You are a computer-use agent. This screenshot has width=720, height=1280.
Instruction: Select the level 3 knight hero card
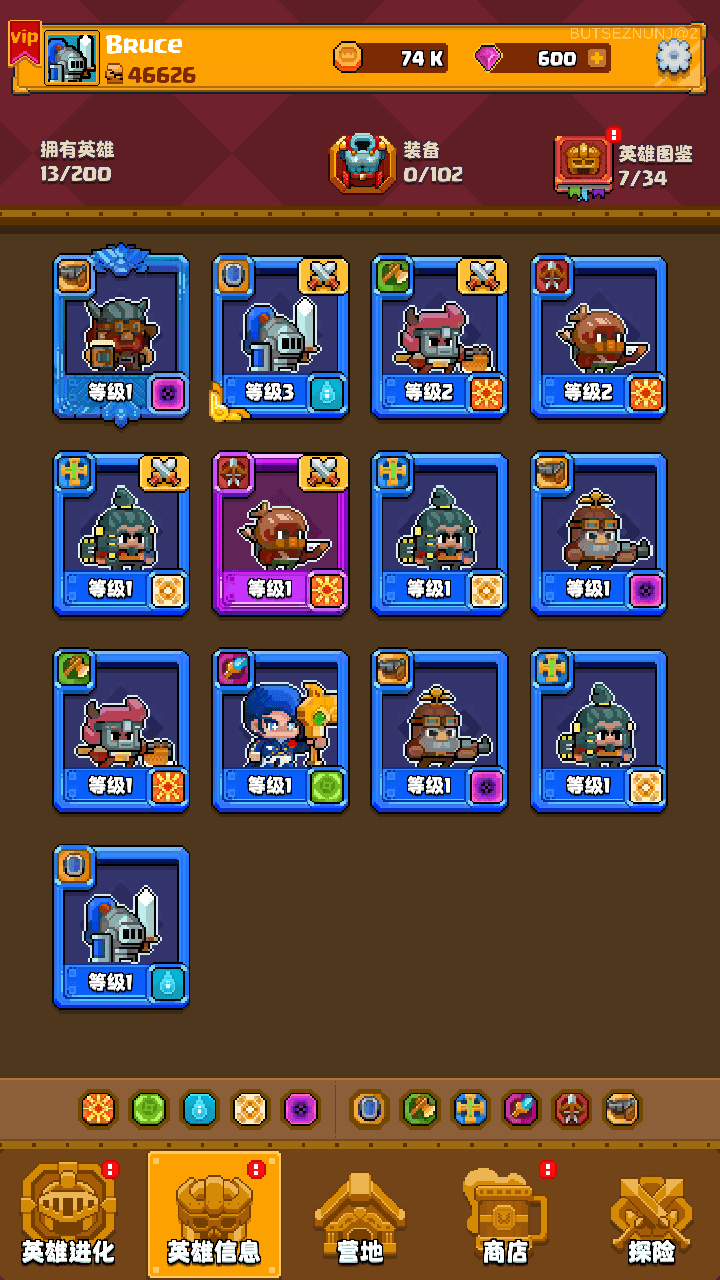pyautogui.click(x=280, y=336)
